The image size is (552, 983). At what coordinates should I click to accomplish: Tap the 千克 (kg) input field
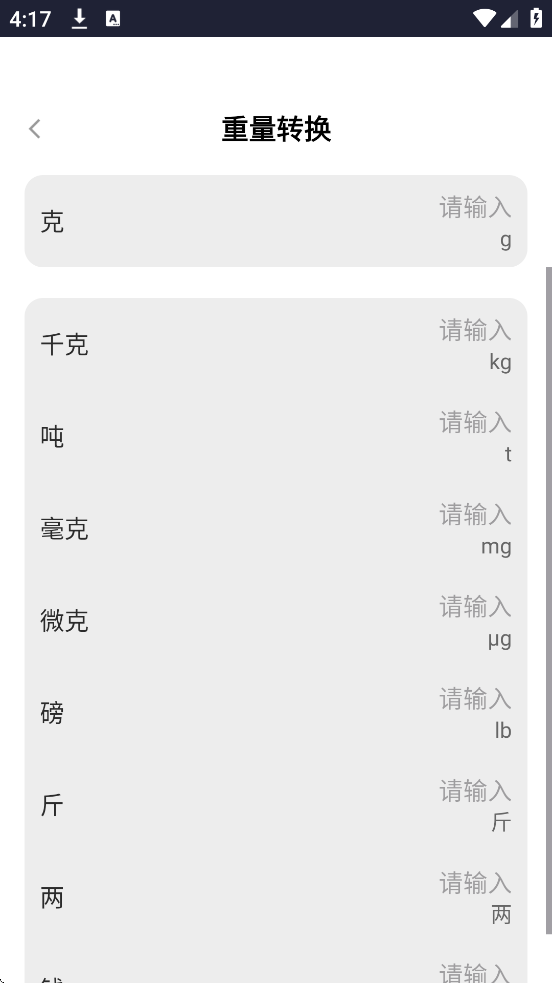(x=475, y=330)
